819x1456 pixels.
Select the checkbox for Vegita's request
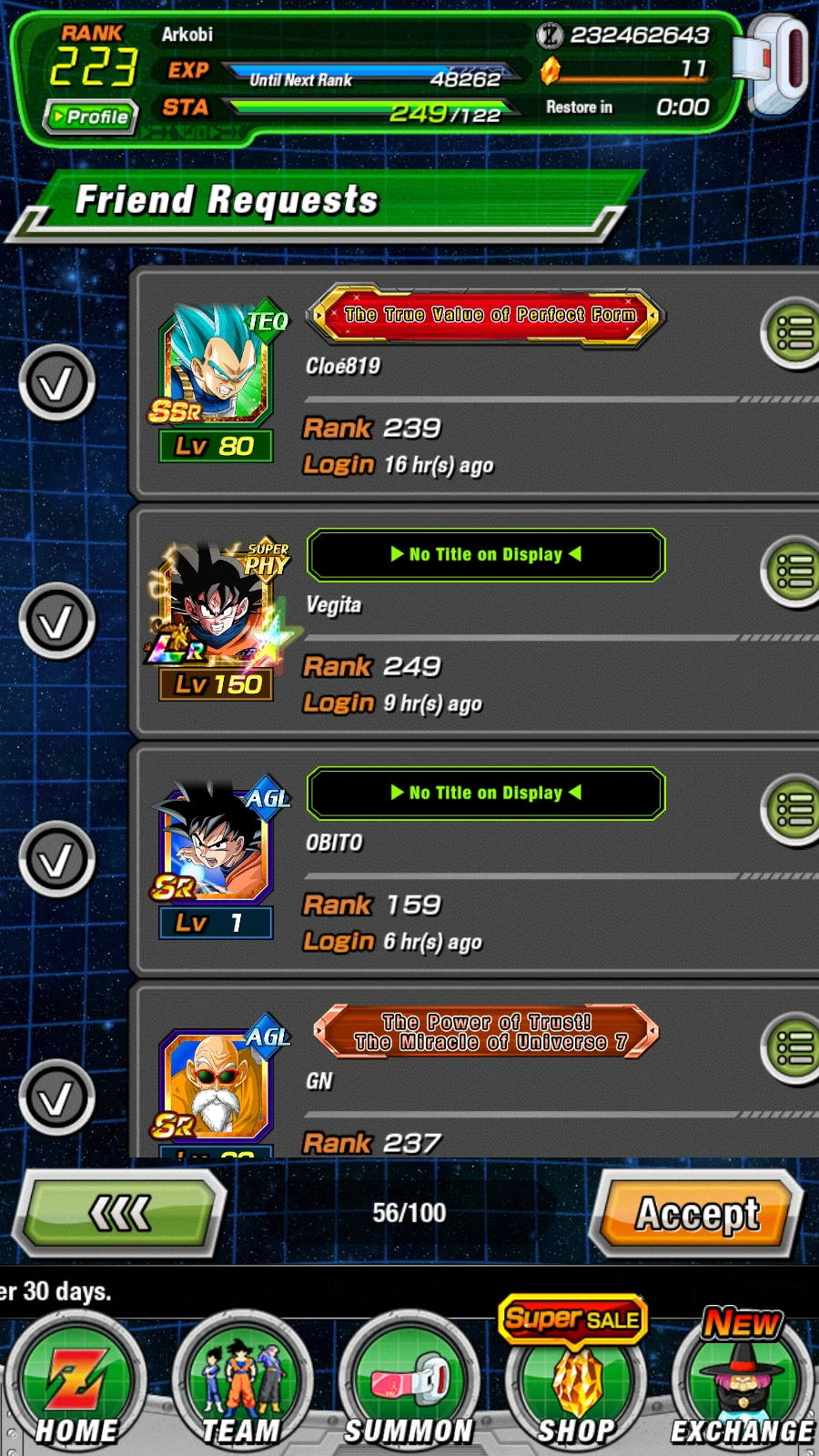57,622
